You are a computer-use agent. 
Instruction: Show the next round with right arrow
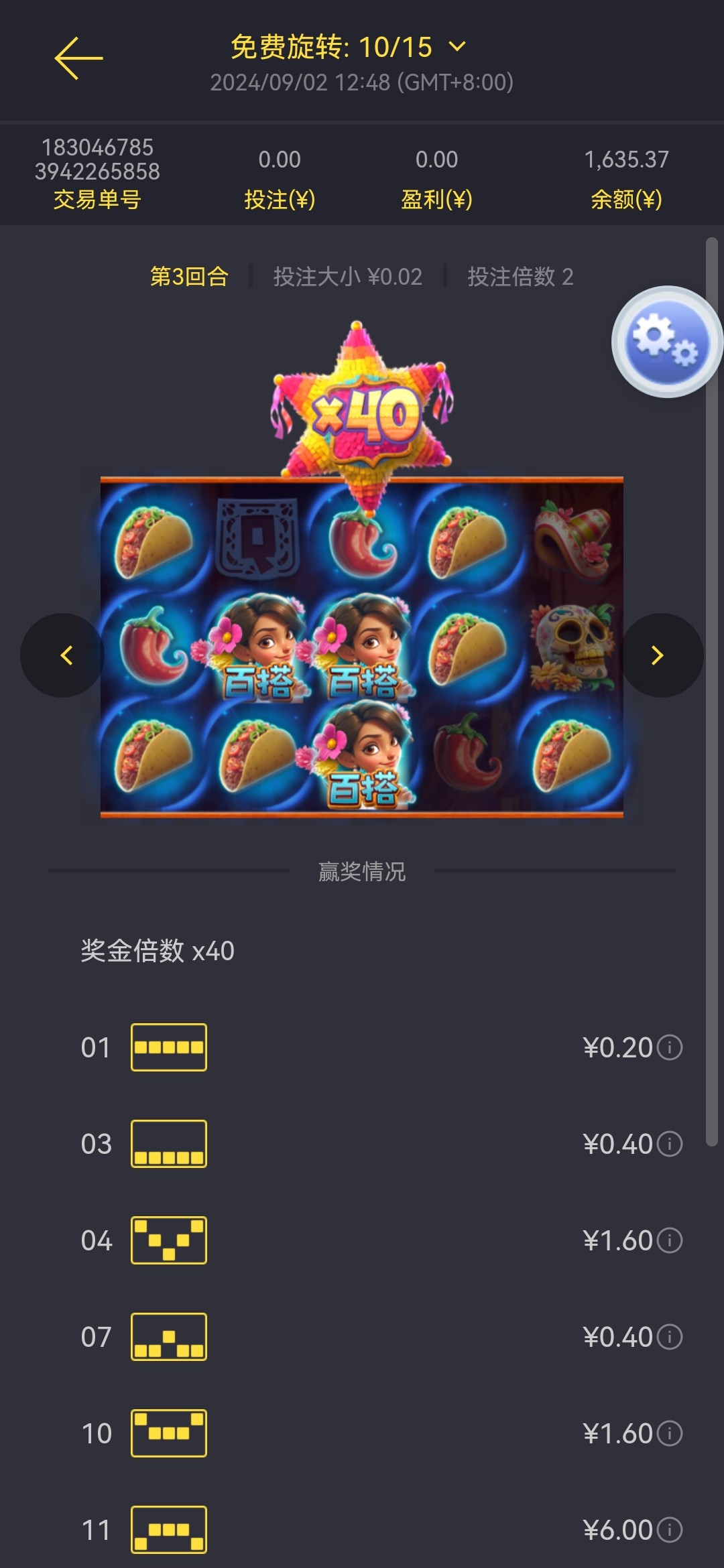(658, 655)
